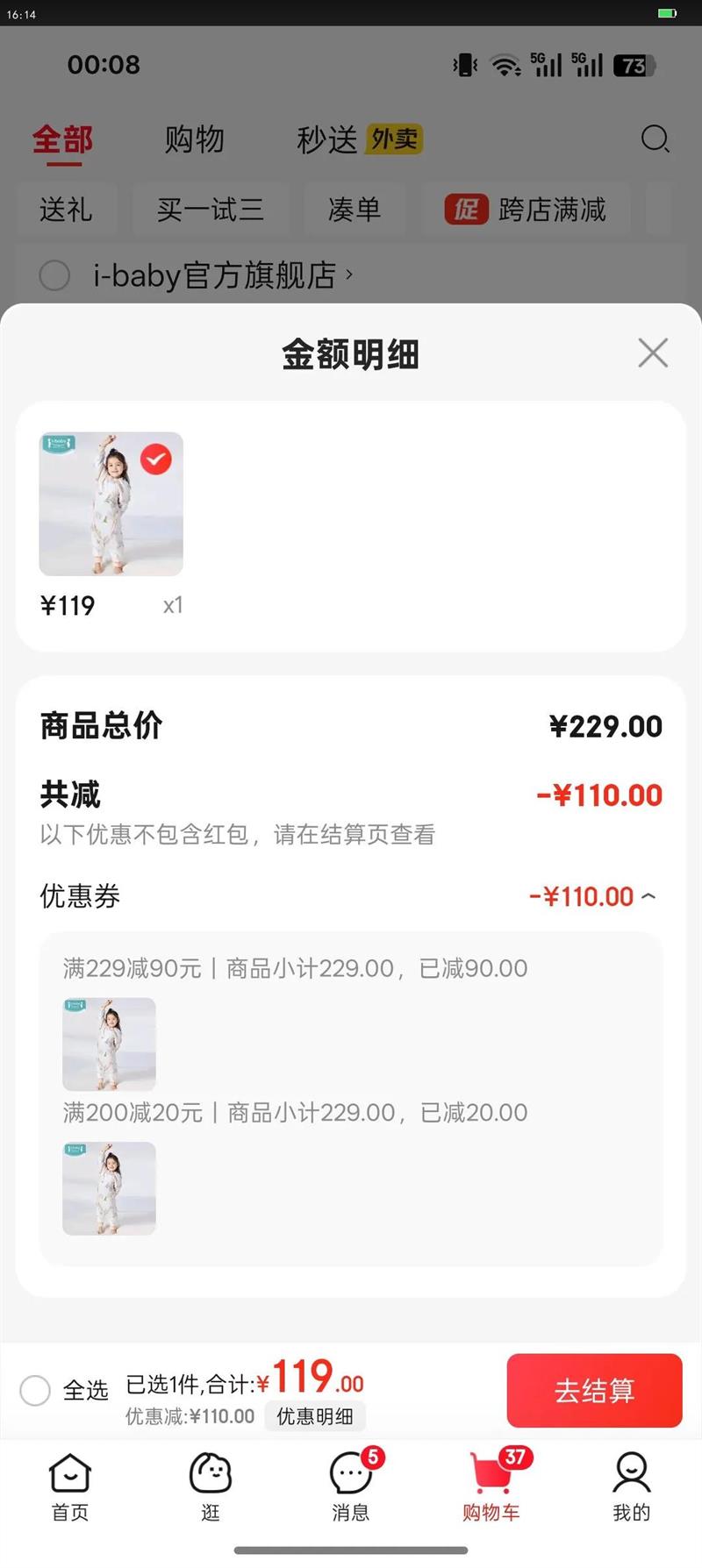Tap 去结算 to check out
The image size is (702, 1568).
[594, 1390]
